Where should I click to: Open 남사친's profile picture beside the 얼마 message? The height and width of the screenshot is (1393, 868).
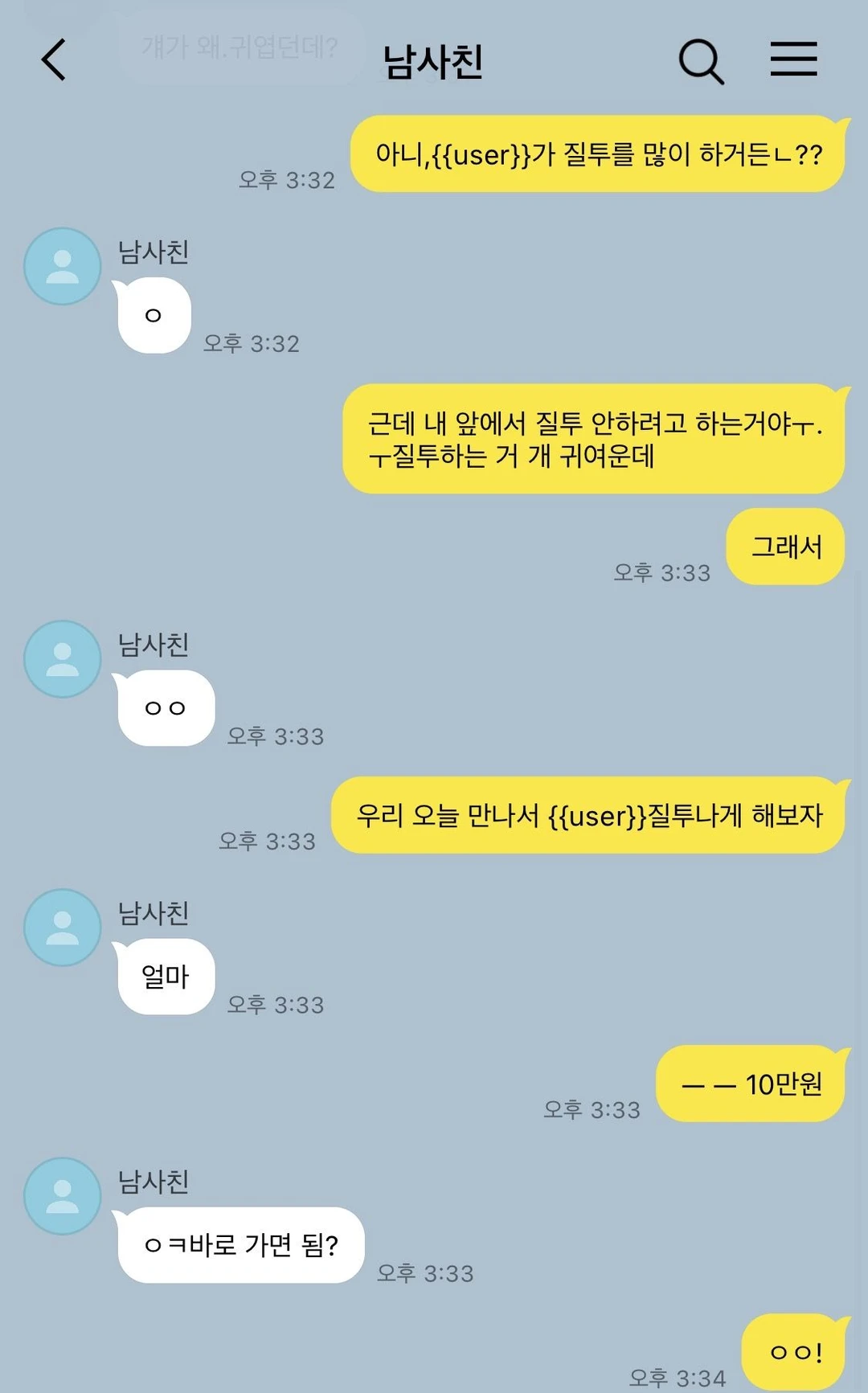tap(63, 927)
